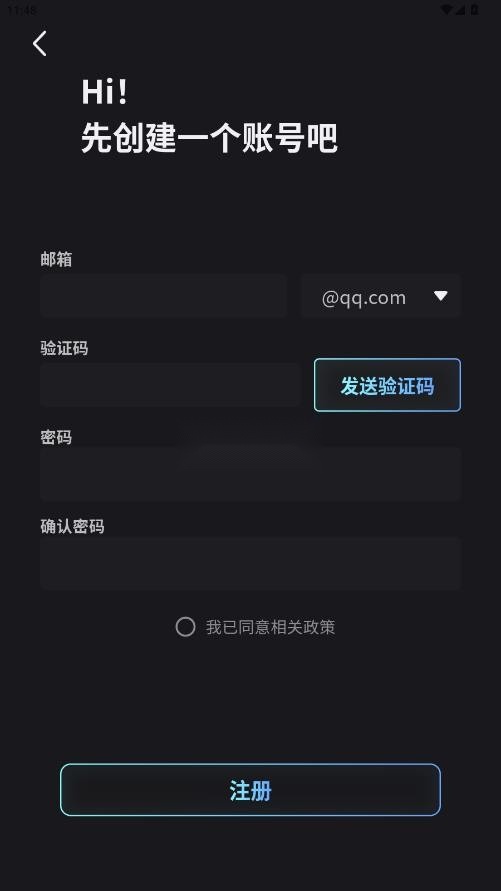The image size is (501, 891).
Task: Tap the 发送验证码 button
Action: (x=387, y=385)
